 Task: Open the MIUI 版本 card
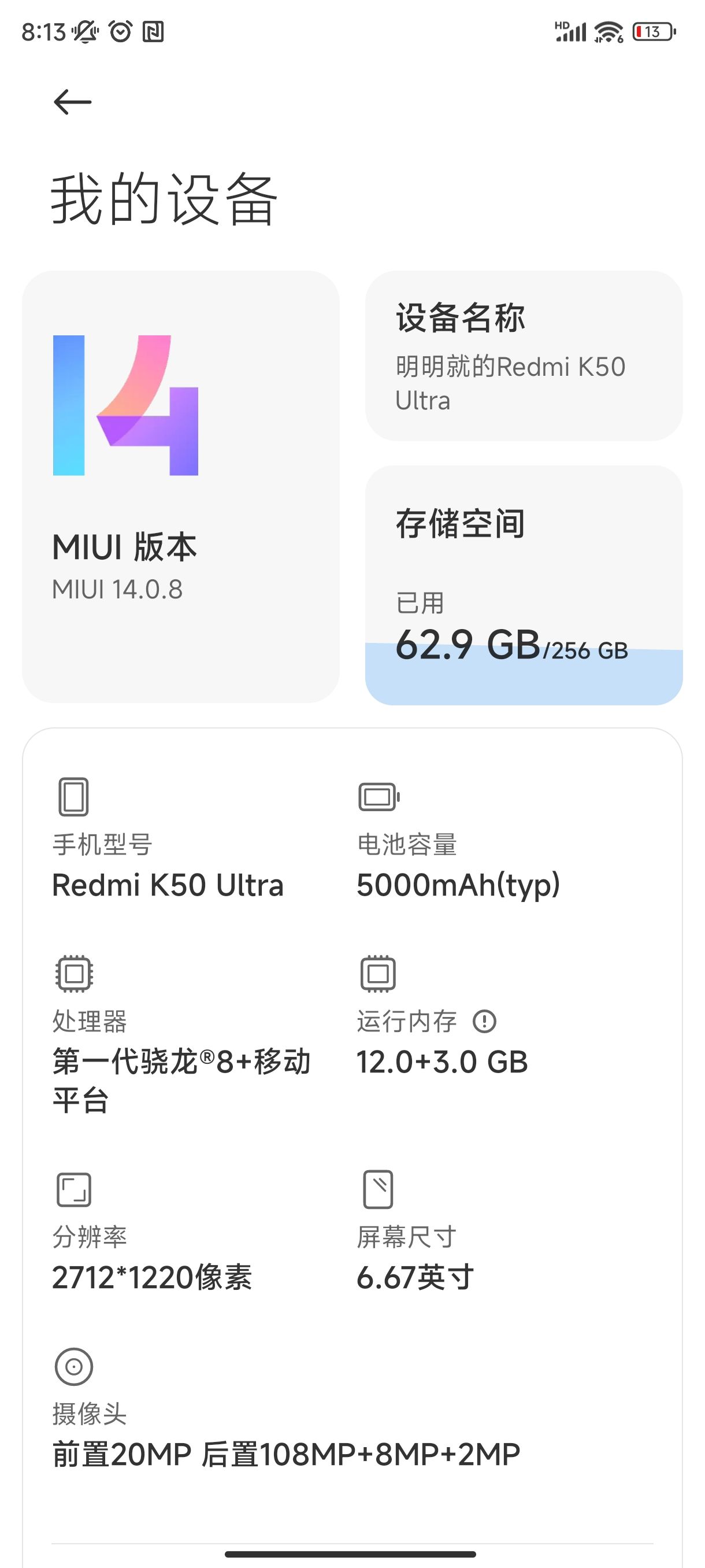(x=181, y=487)
